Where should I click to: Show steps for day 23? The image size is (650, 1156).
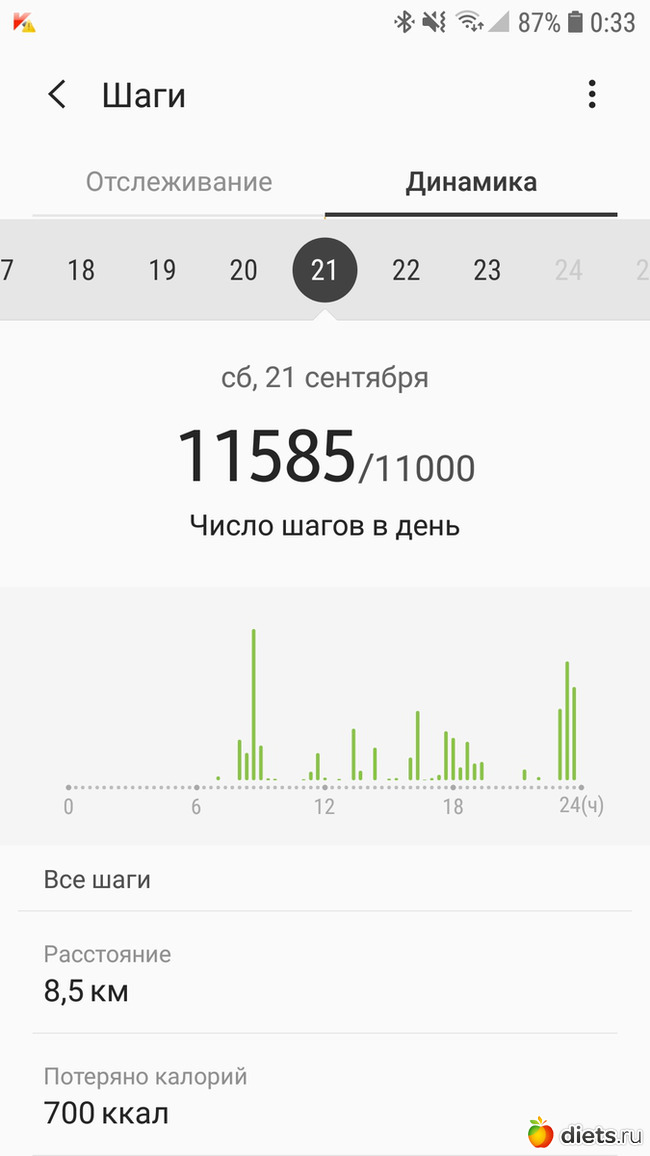click(x=487, y=270)
